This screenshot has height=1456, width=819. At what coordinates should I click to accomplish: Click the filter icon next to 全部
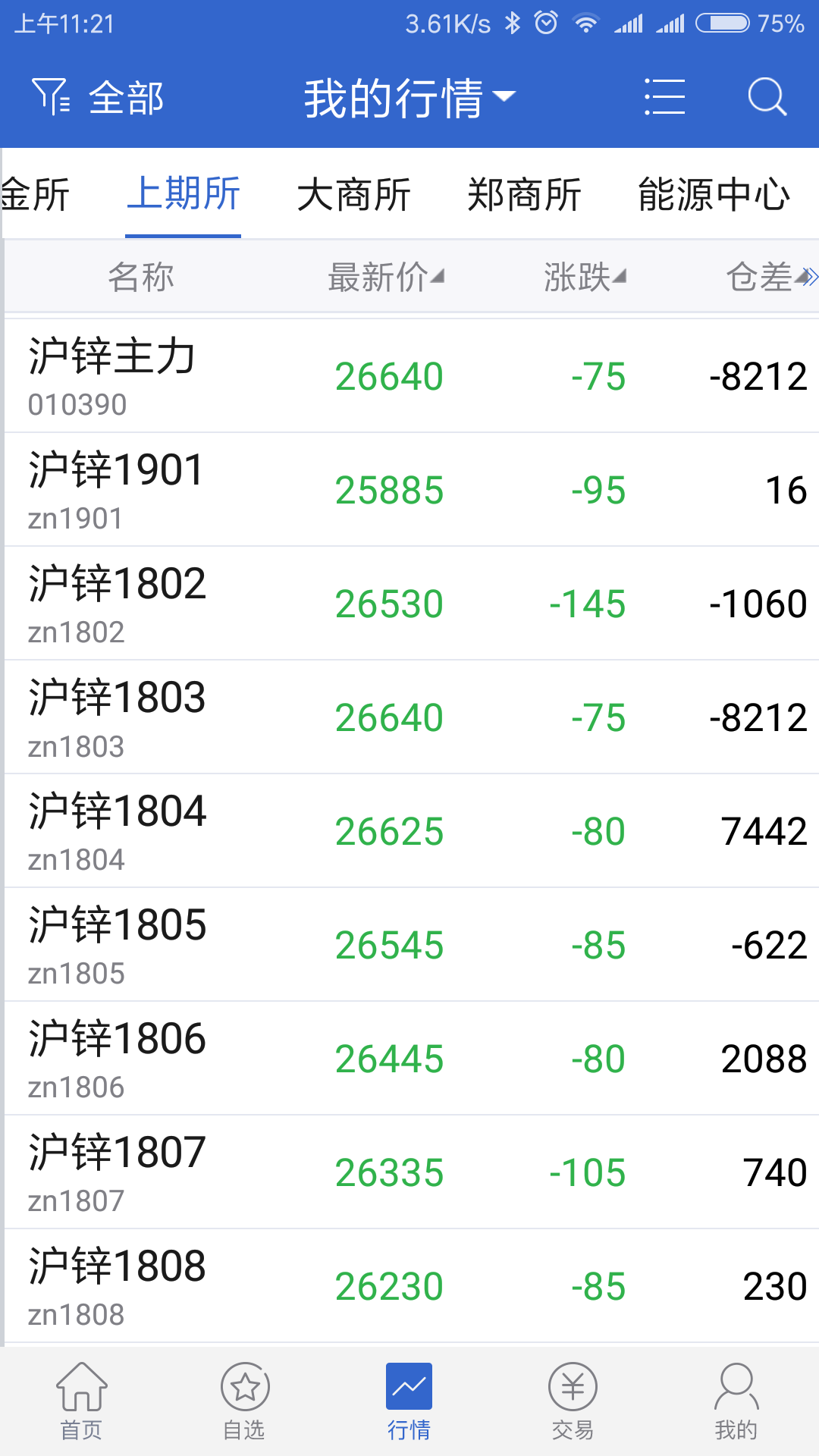click(x=50, y=96)
